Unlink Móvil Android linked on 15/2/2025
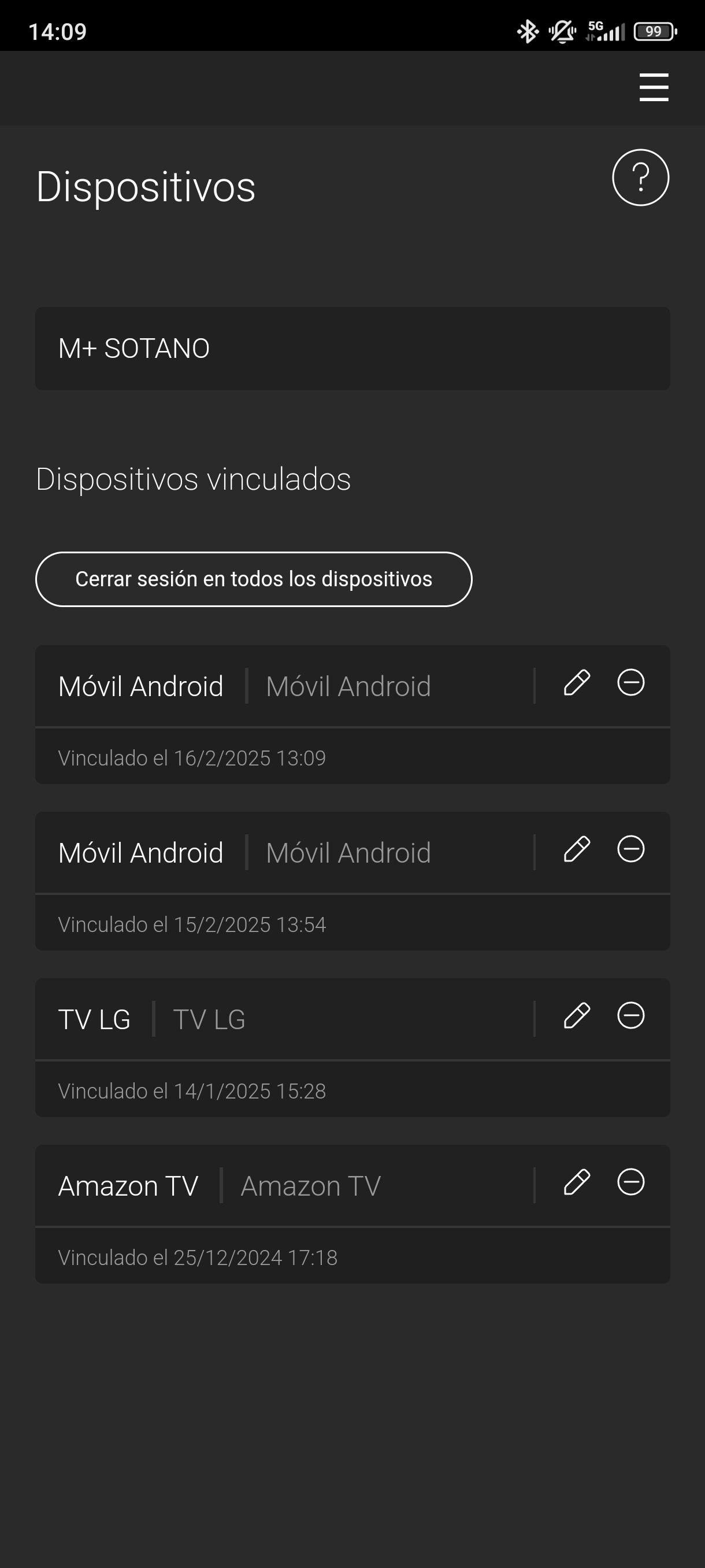705x1568 pixels. pyautogui.click(x=631, y=849)
